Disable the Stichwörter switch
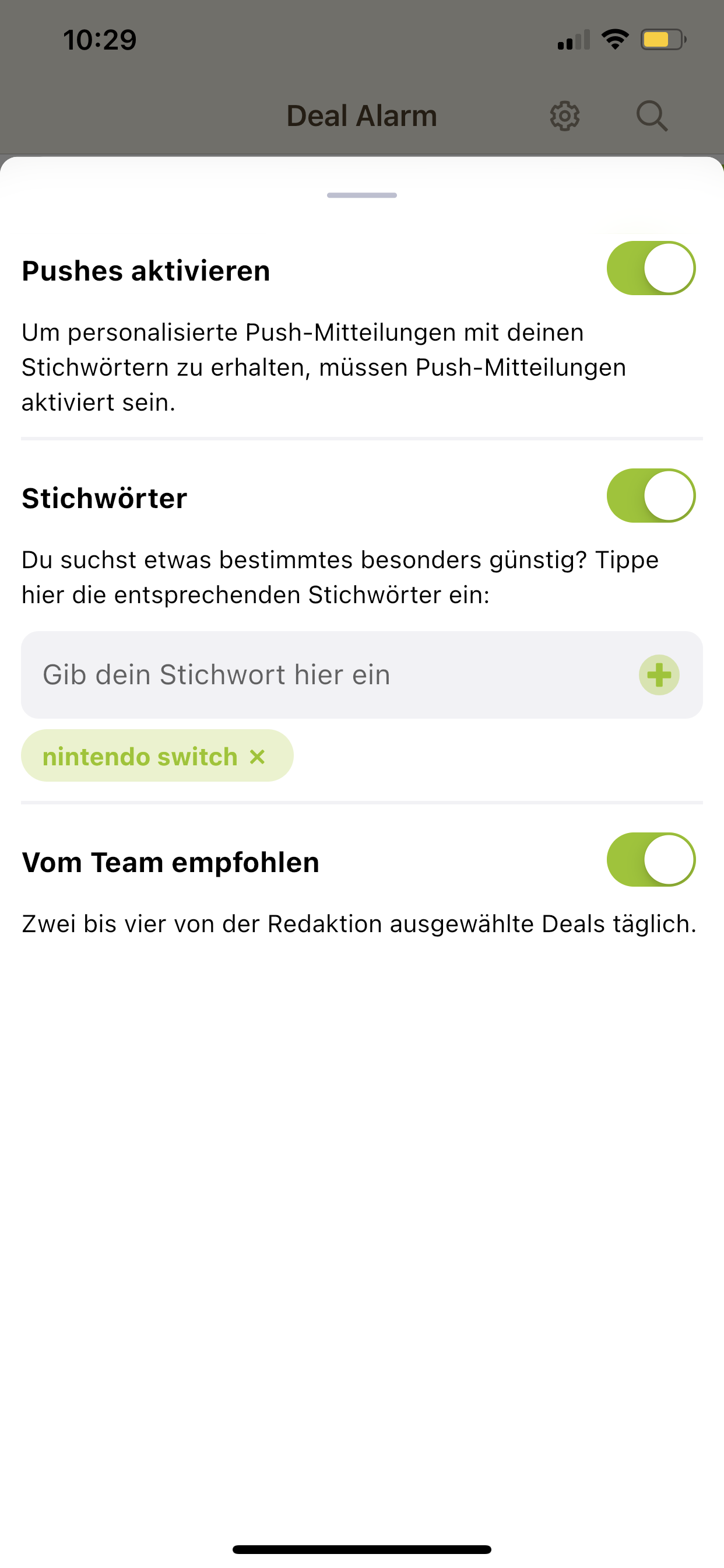Image resolution: width=724 pixels, height=1568 pixels. pos(651,495)
